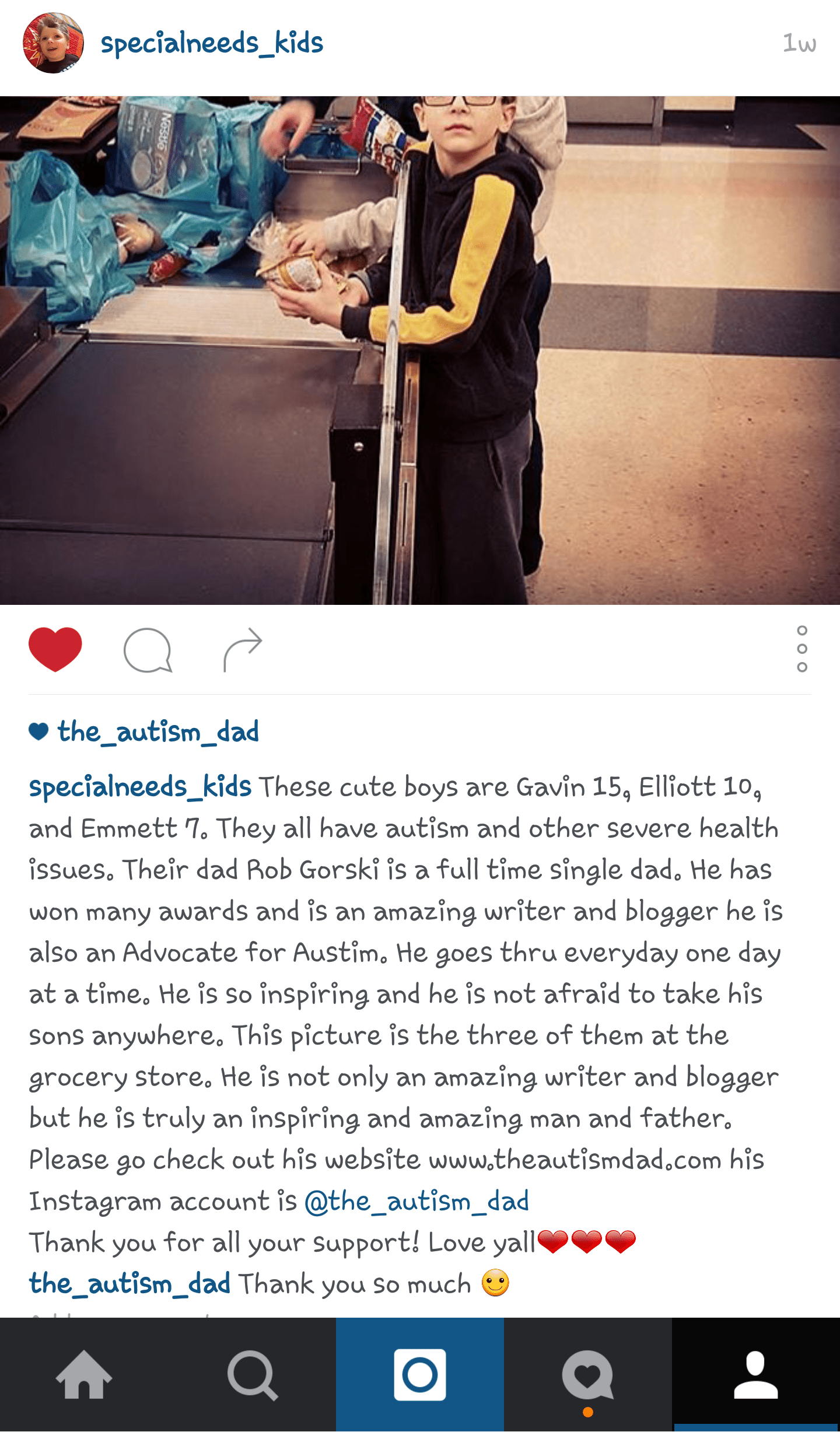The height and width of the screenshot is (1432, 840).
Task: Unlike the post with the red heart
Action: click(55, 649)
